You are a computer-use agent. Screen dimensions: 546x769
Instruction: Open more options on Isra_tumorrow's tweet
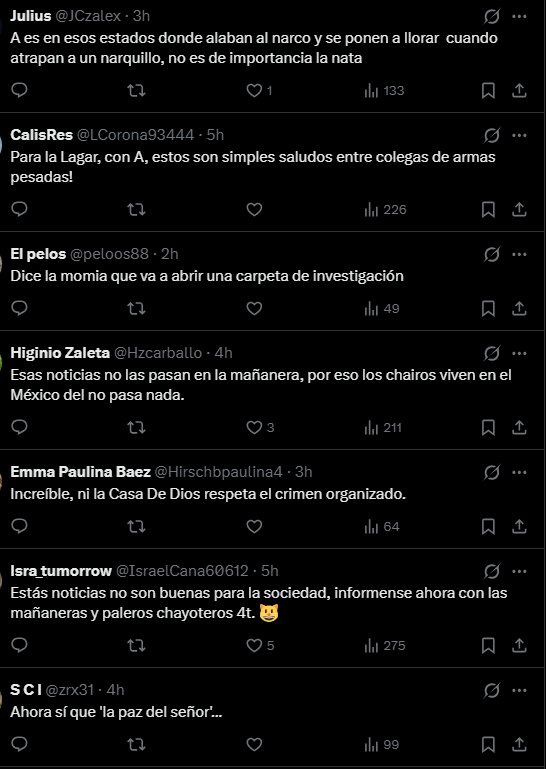tap(519, 571)
